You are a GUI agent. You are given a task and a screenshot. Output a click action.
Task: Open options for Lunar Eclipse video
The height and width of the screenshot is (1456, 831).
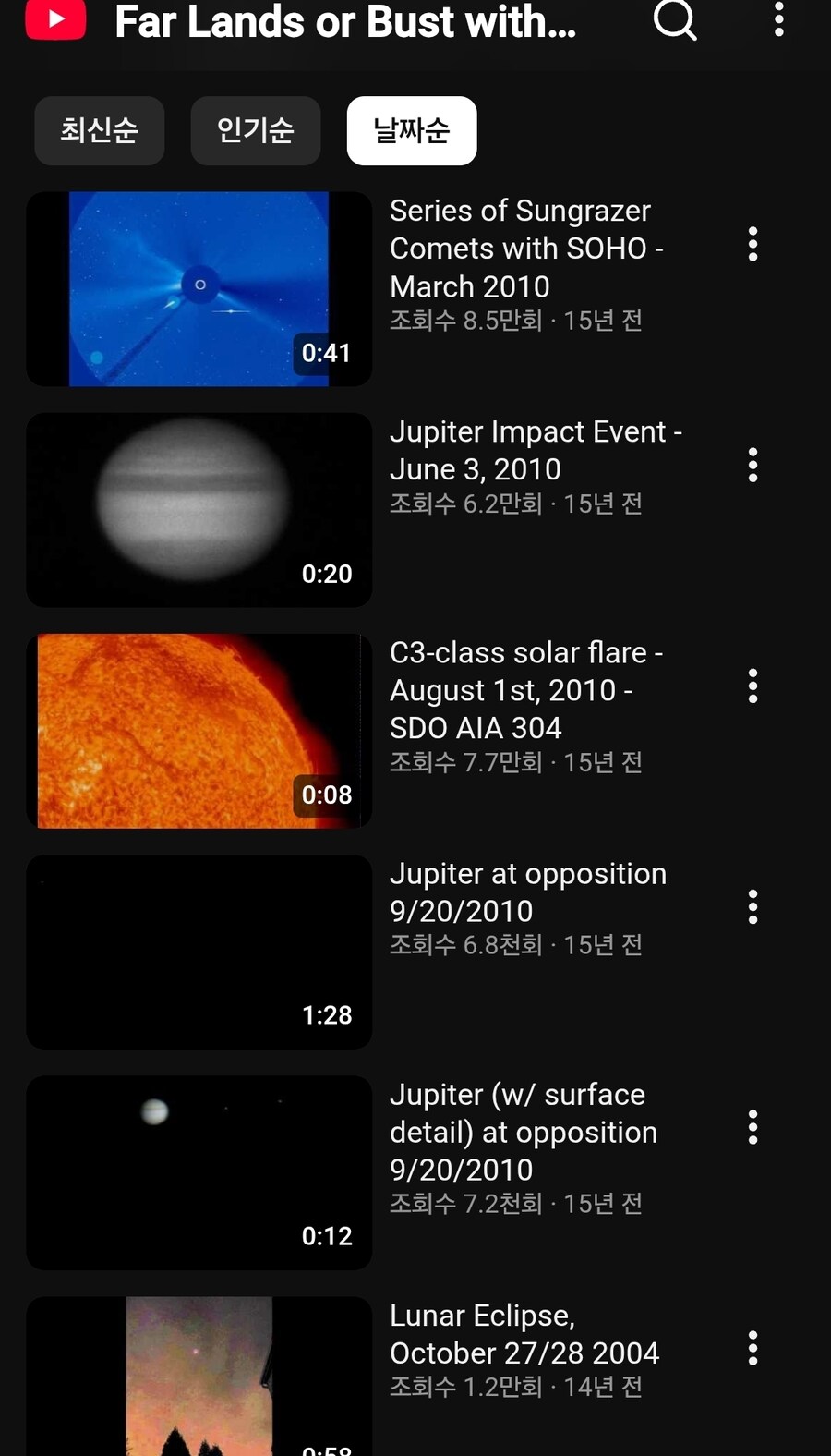click(753, 1349)
